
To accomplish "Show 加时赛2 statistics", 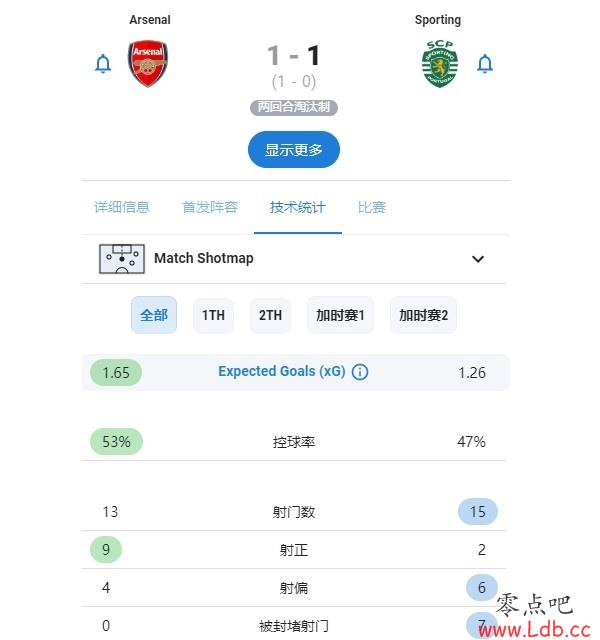I will point(423,315).
